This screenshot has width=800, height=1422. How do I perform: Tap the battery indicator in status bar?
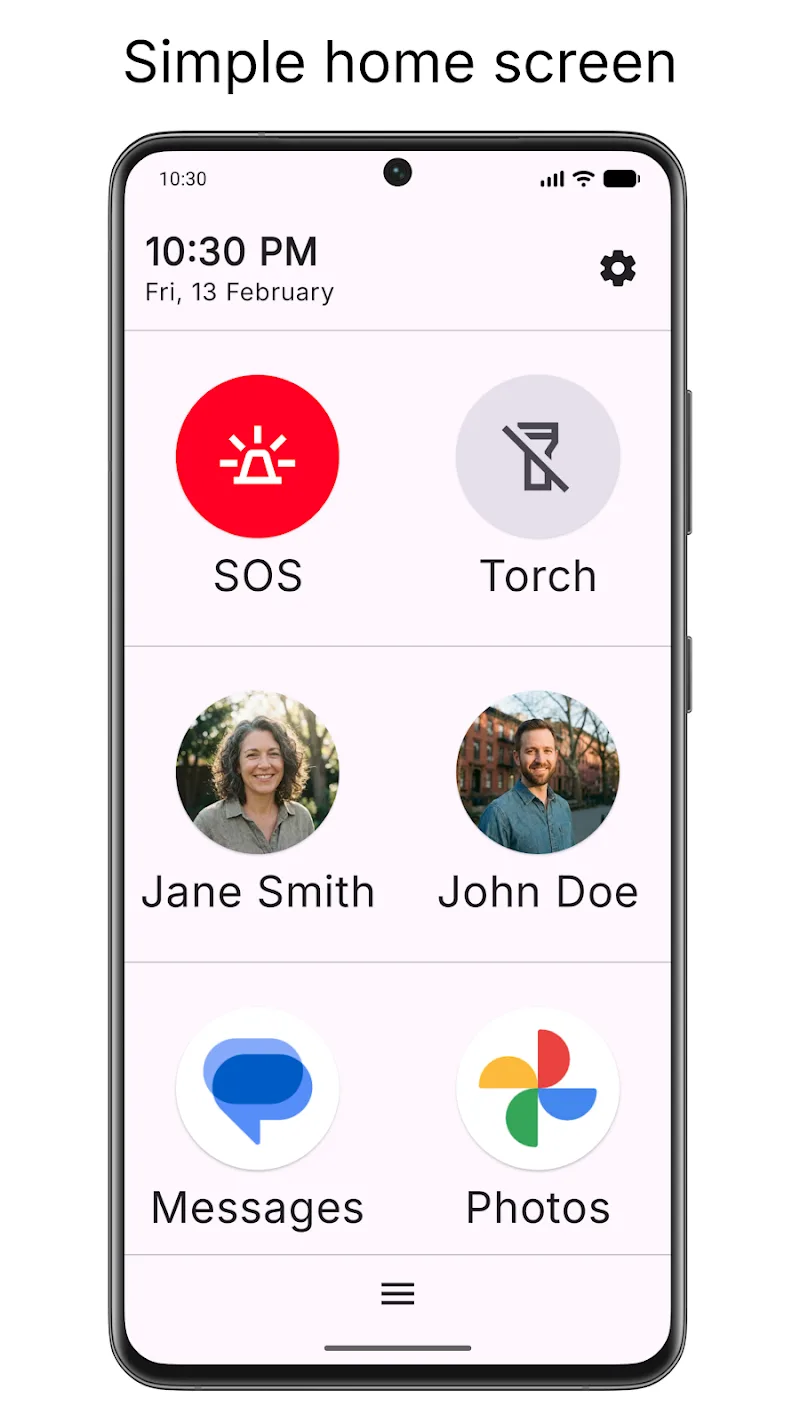621,178
